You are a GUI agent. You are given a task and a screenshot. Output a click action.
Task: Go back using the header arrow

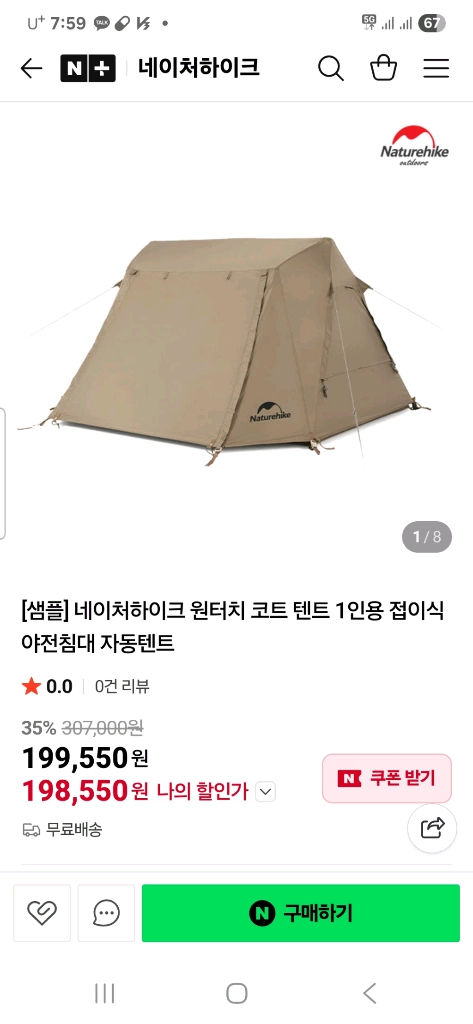coord(31,68)
